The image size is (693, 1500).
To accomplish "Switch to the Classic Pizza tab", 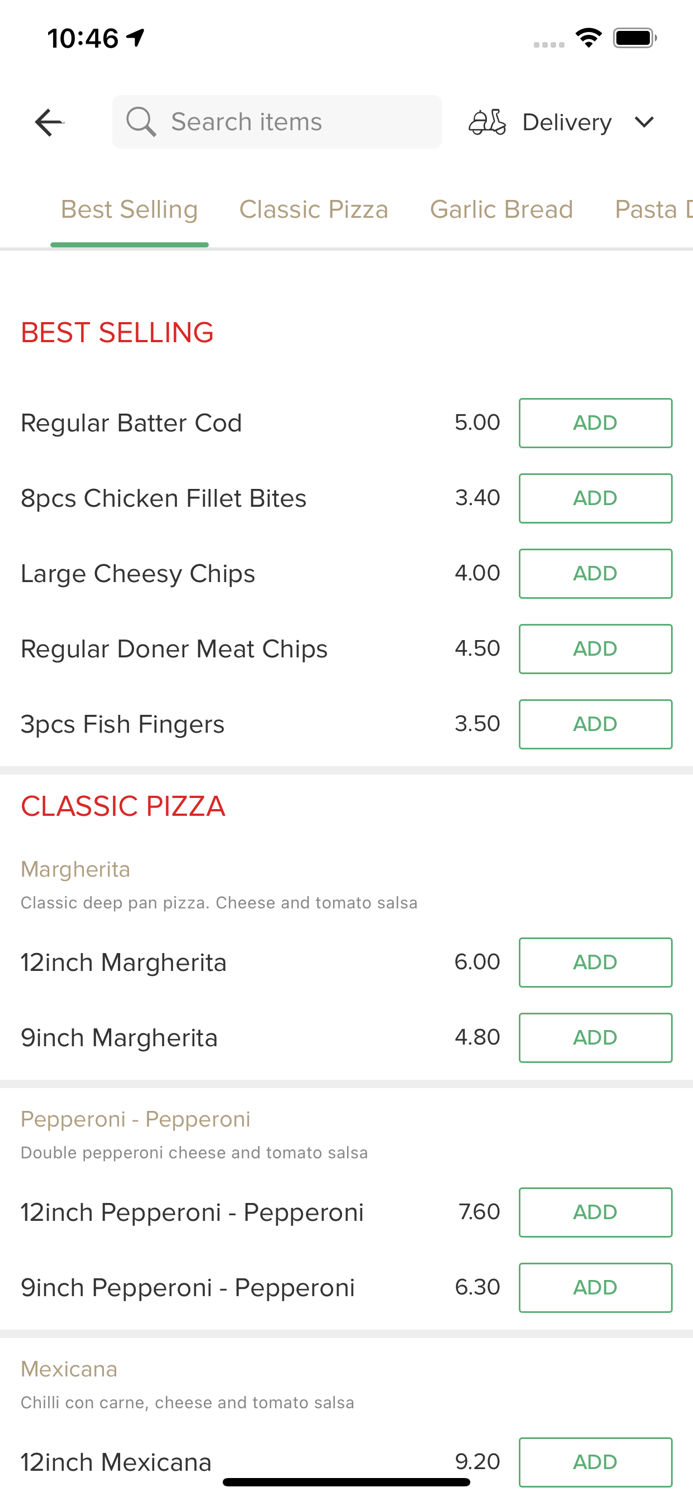I will (313, 209).
